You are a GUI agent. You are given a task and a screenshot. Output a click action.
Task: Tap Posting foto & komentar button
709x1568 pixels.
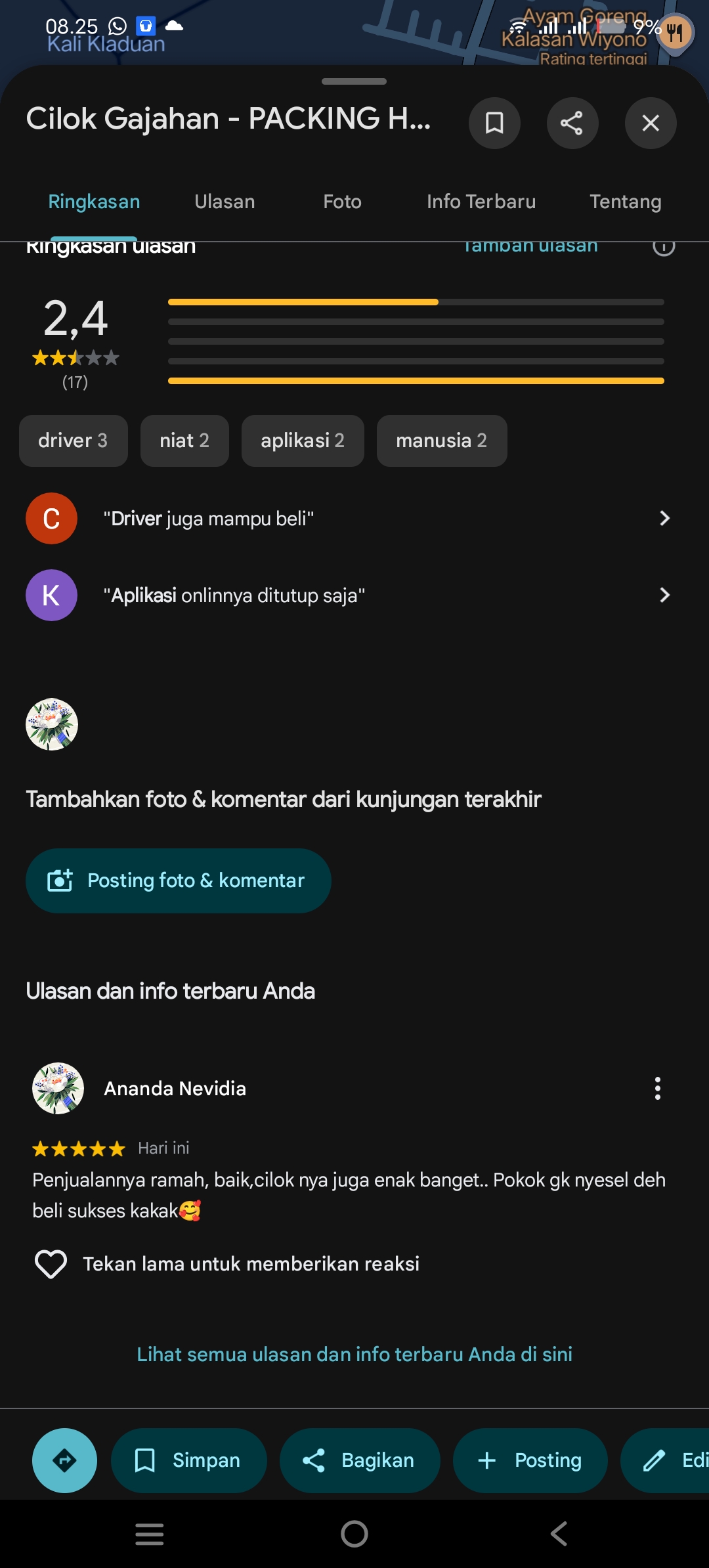tap(178, 881)
